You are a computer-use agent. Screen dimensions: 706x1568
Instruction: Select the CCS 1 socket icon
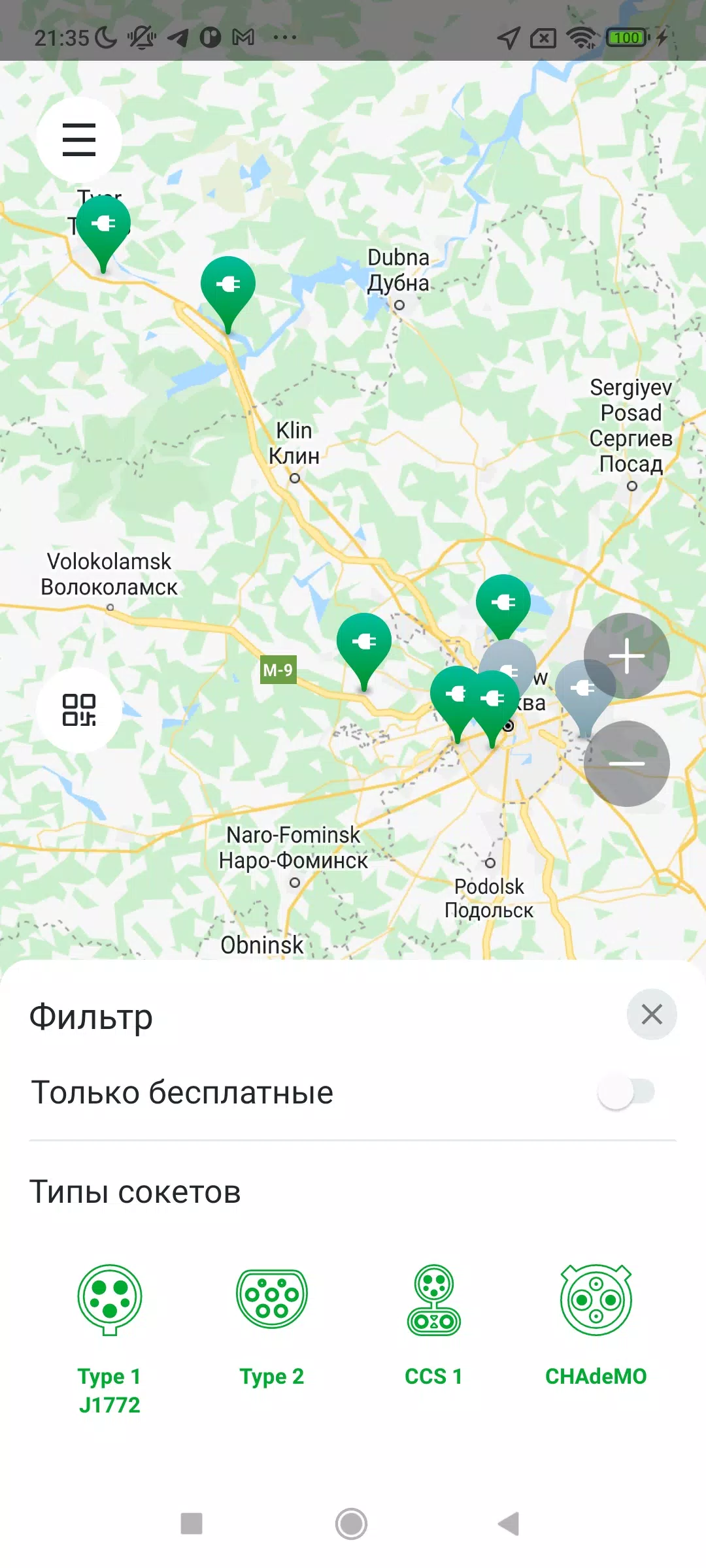pos(435,1300)
